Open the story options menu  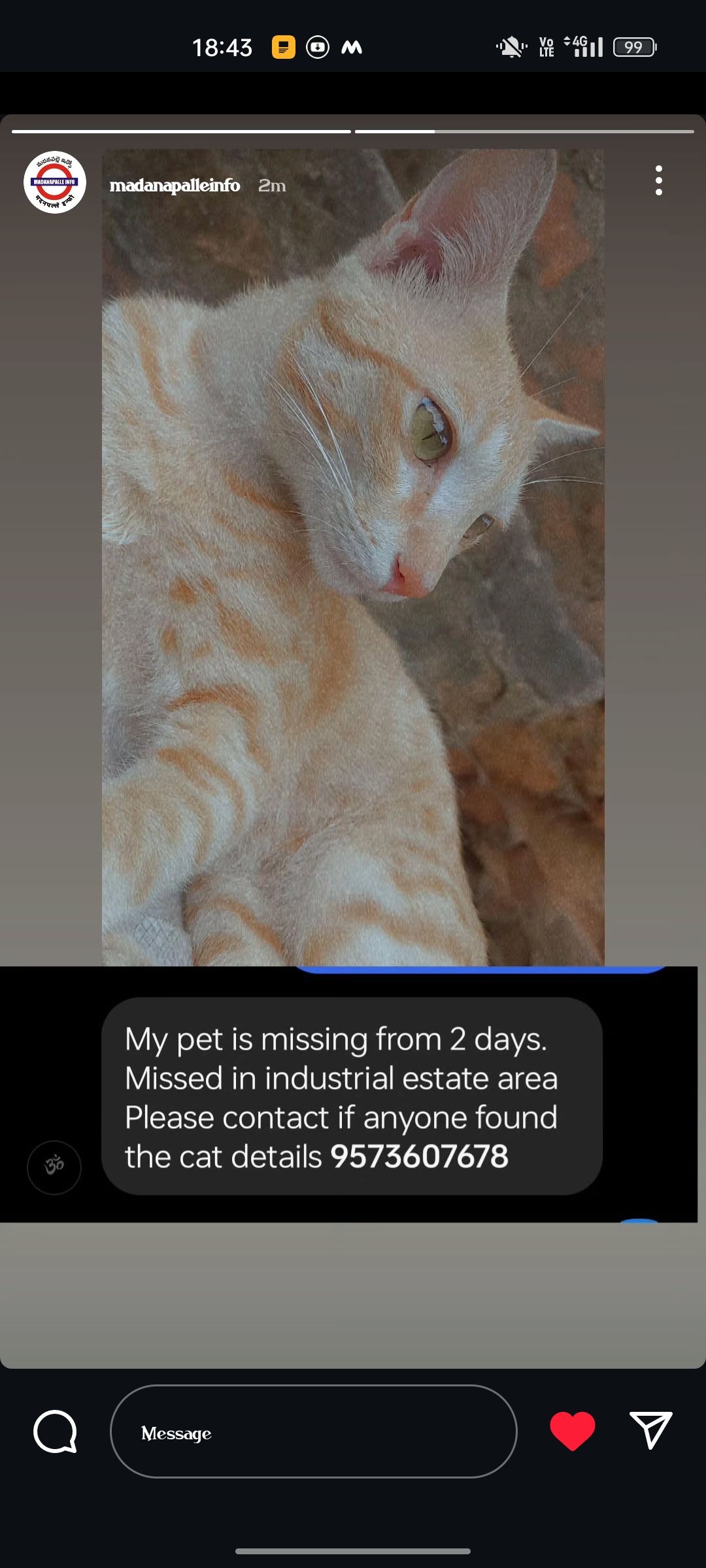[658, 180]
